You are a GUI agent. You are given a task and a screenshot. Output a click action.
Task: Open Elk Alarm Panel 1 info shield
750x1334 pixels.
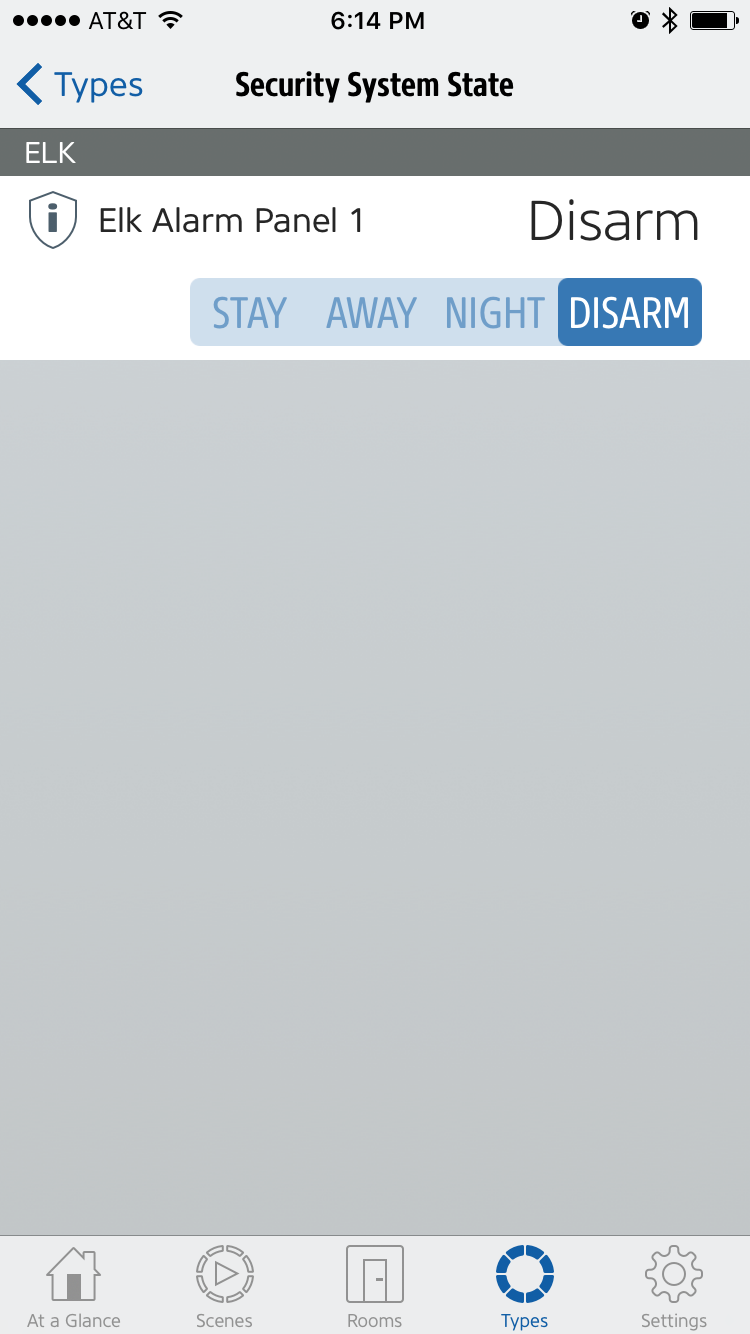point(53,220)
